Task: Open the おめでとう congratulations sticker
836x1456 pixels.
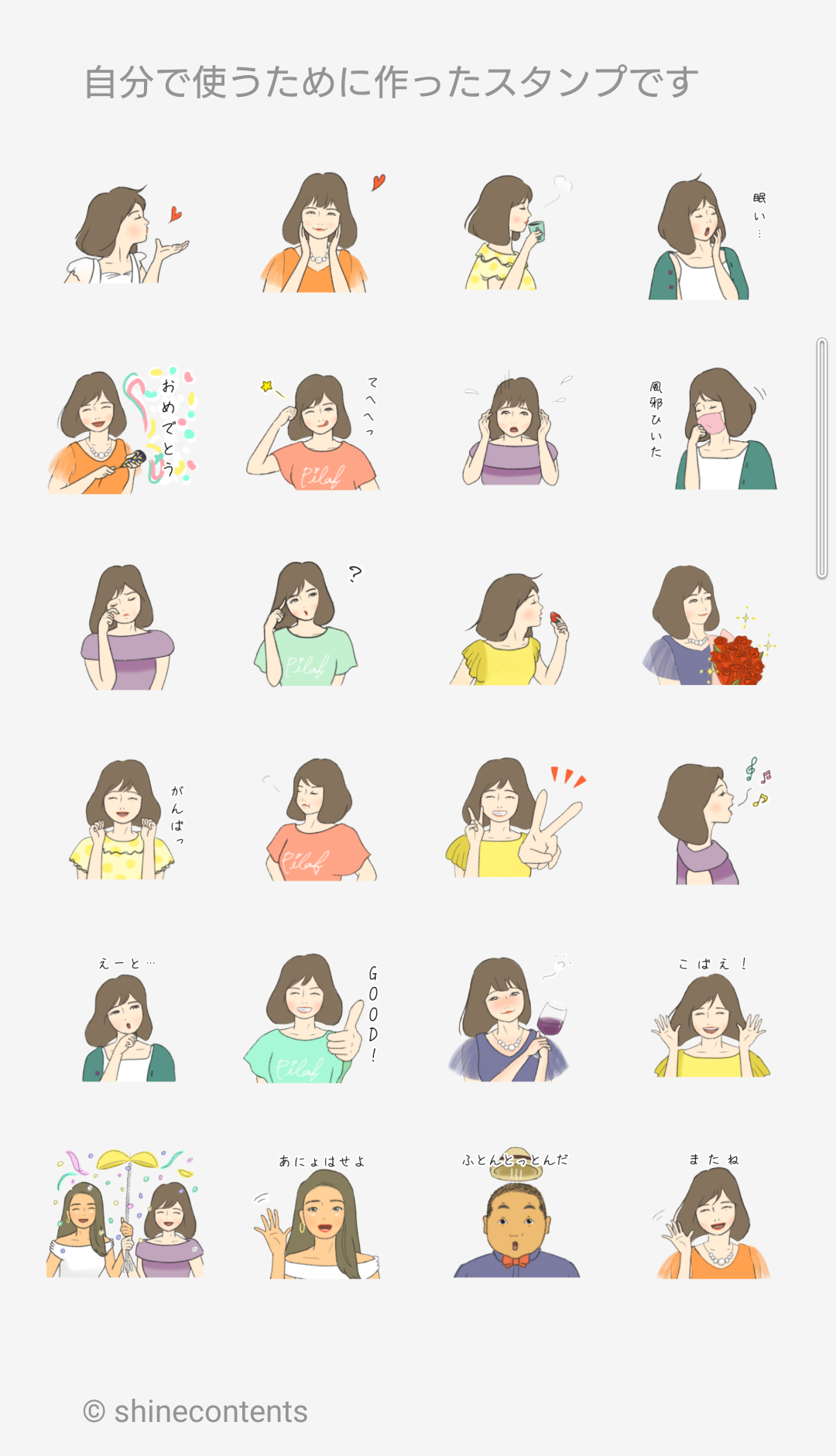Action: (122, 431)
